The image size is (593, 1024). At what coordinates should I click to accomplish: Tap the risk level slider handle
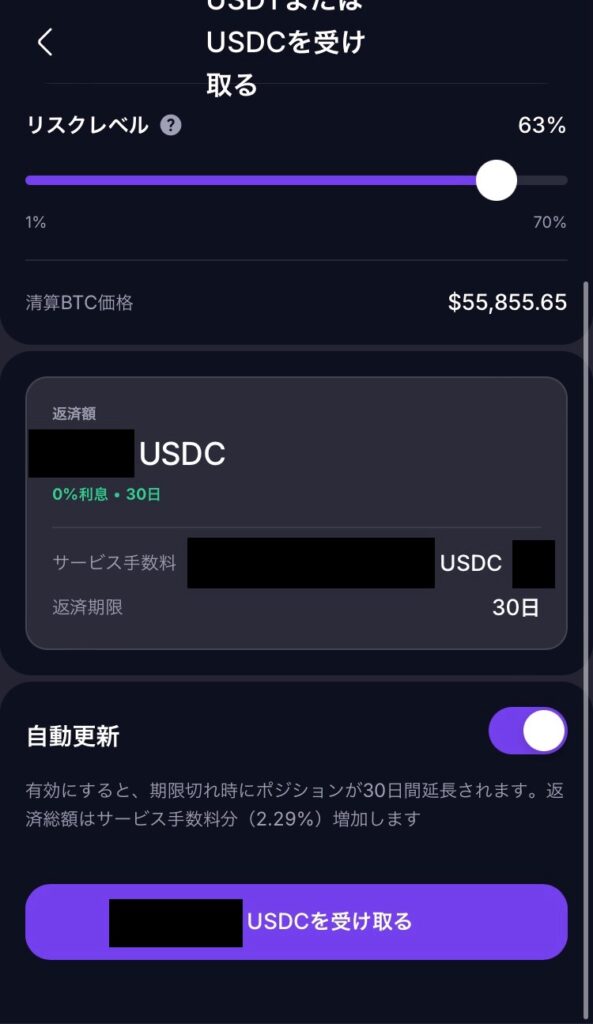click(x=496, y=180)
